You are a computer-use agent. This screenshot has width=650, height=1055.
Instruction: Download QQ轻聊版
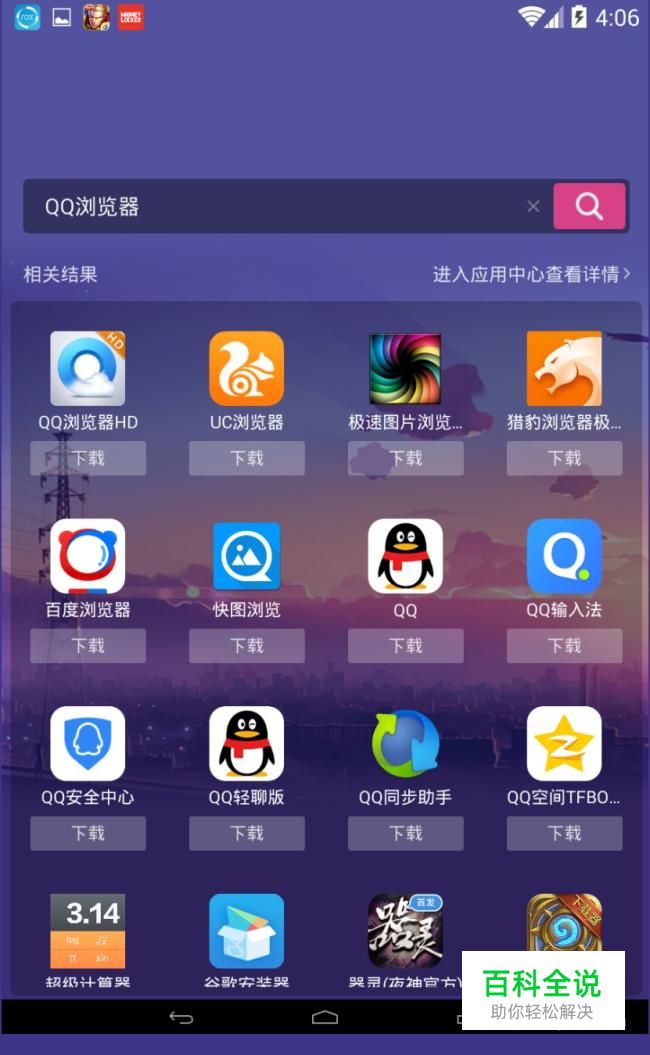247,833
